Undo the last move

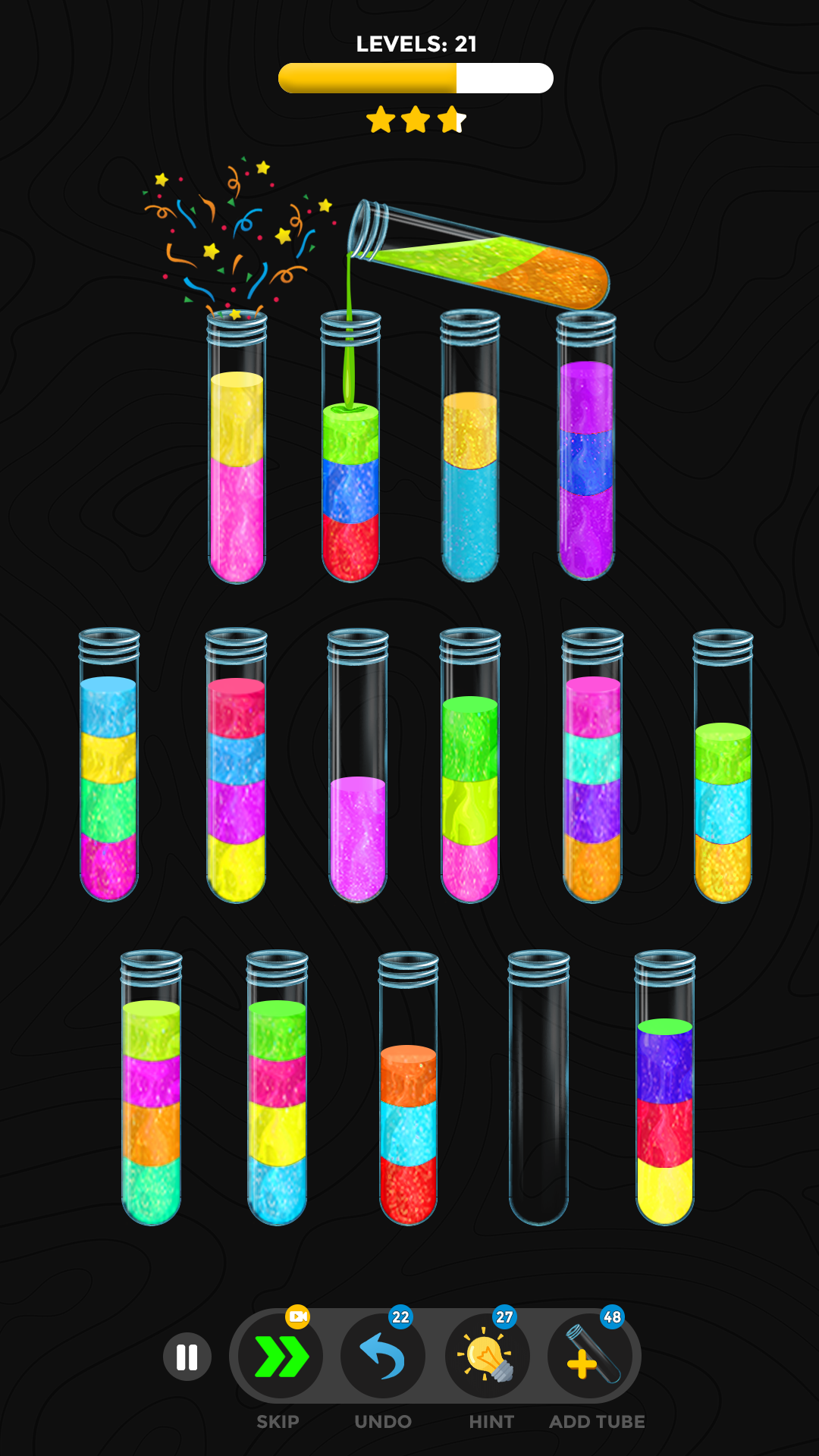383,1357
